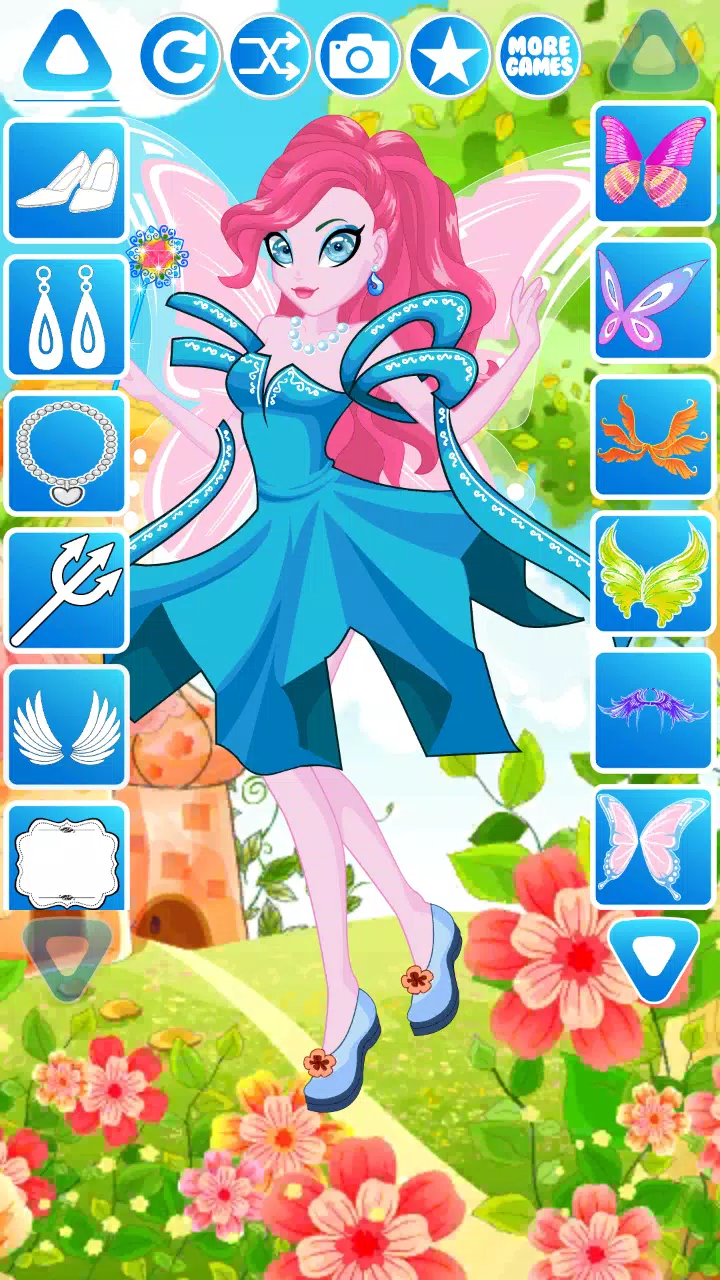
Task: Tap the blue down arrow for more wings
Action: tap(654, 958)
